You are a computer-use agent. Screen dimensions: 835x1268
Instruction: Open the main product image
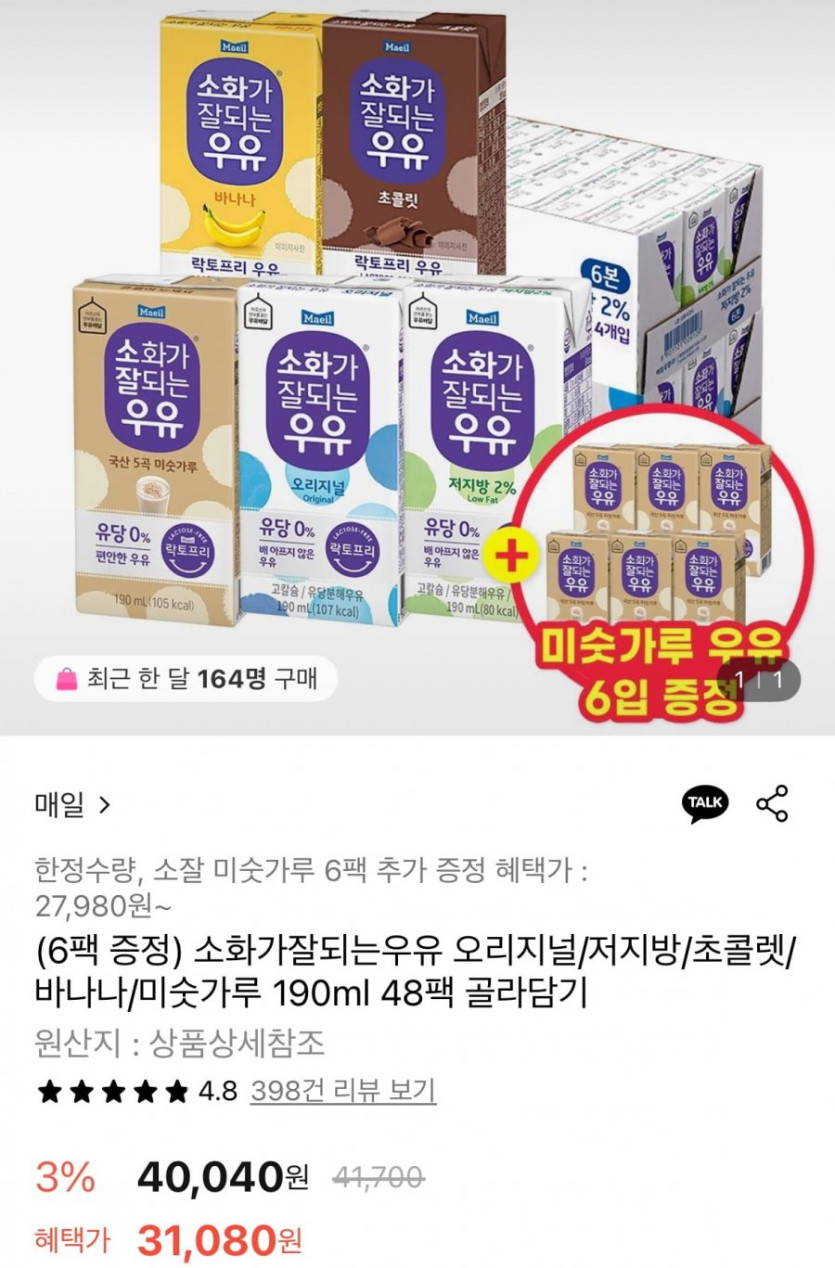pos(417,367)
